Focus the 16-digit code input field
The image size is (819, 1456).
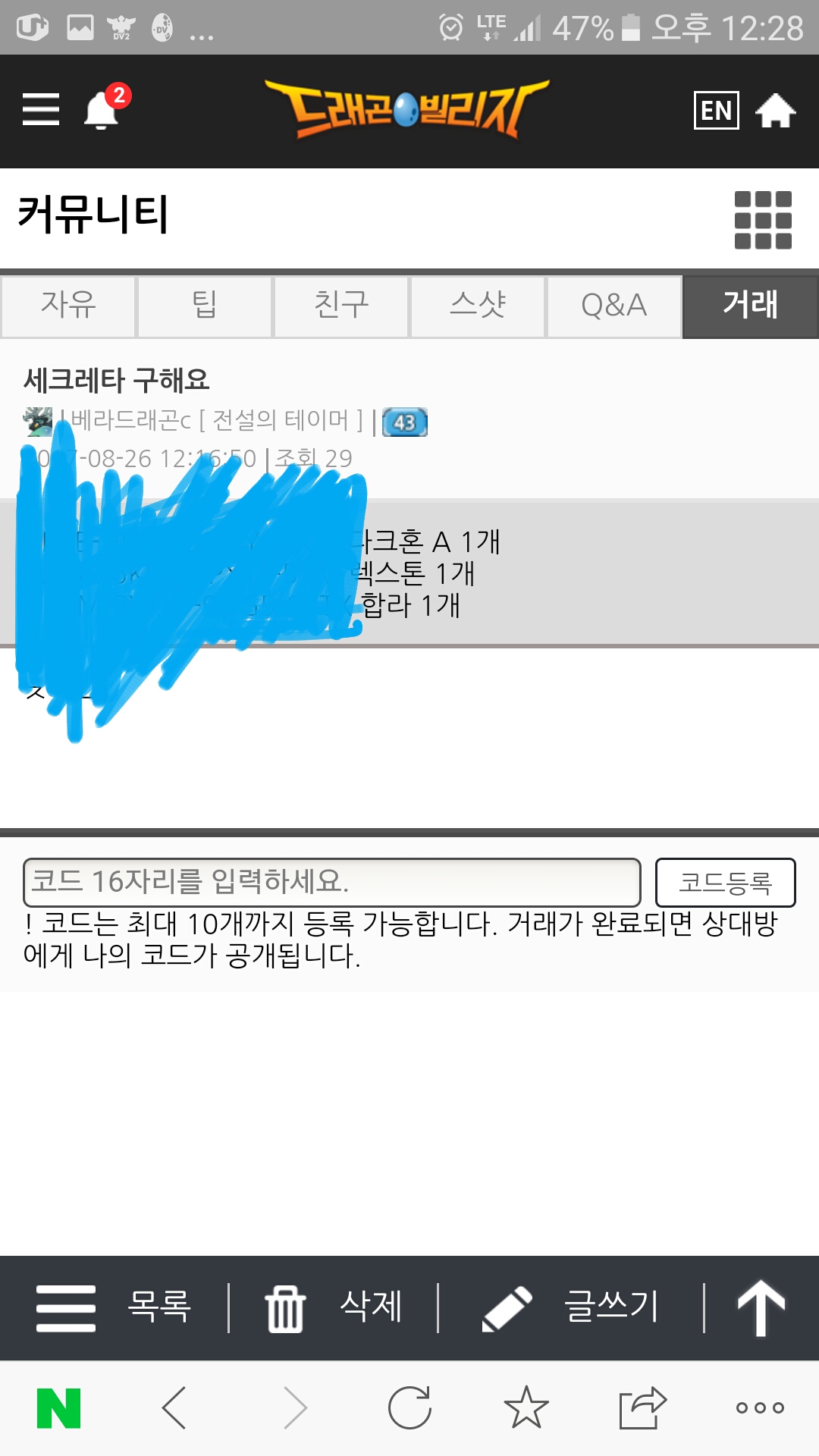click(332, 882)
